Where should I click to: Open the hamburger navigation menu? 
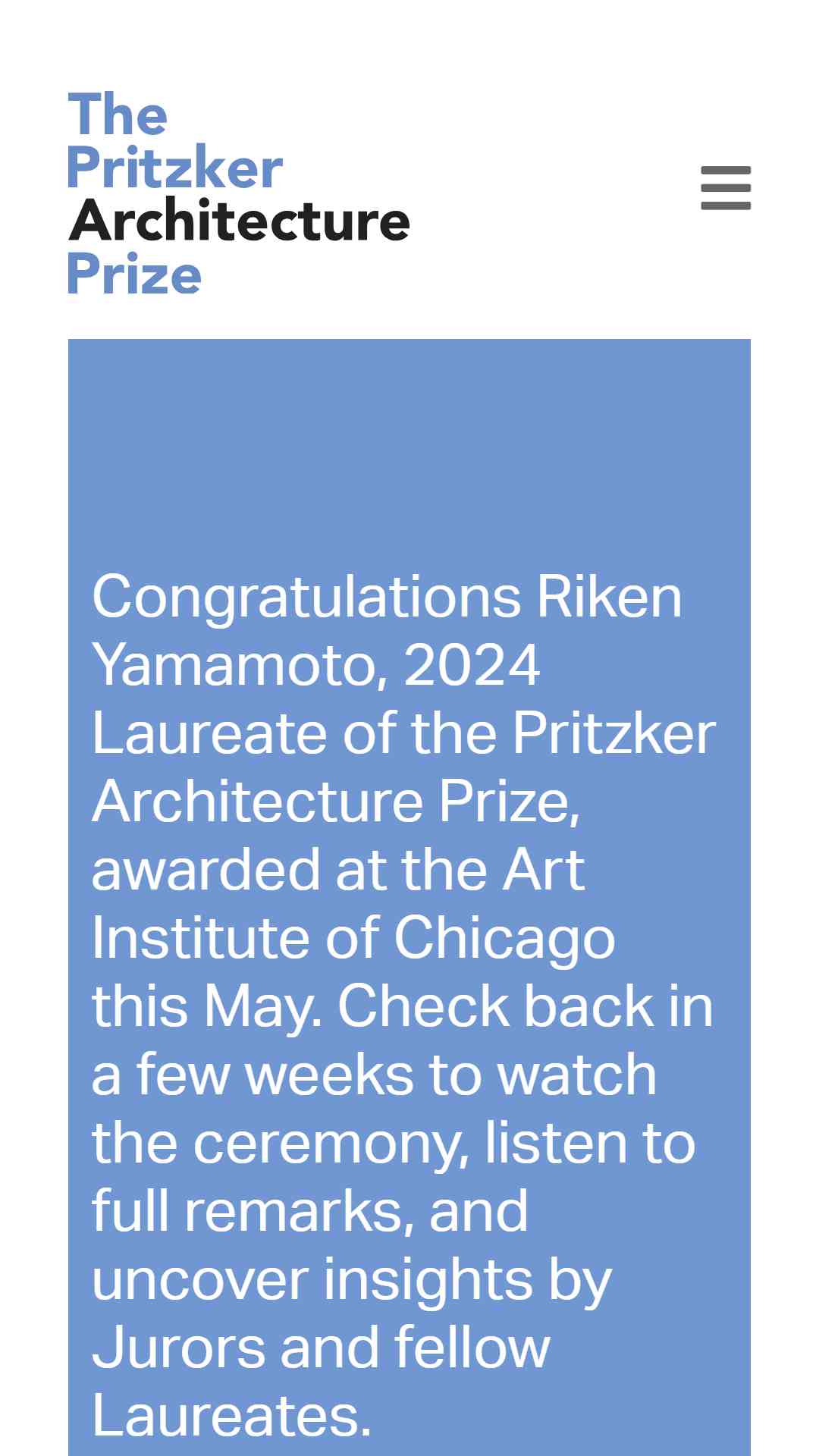(x=726, y=188)
